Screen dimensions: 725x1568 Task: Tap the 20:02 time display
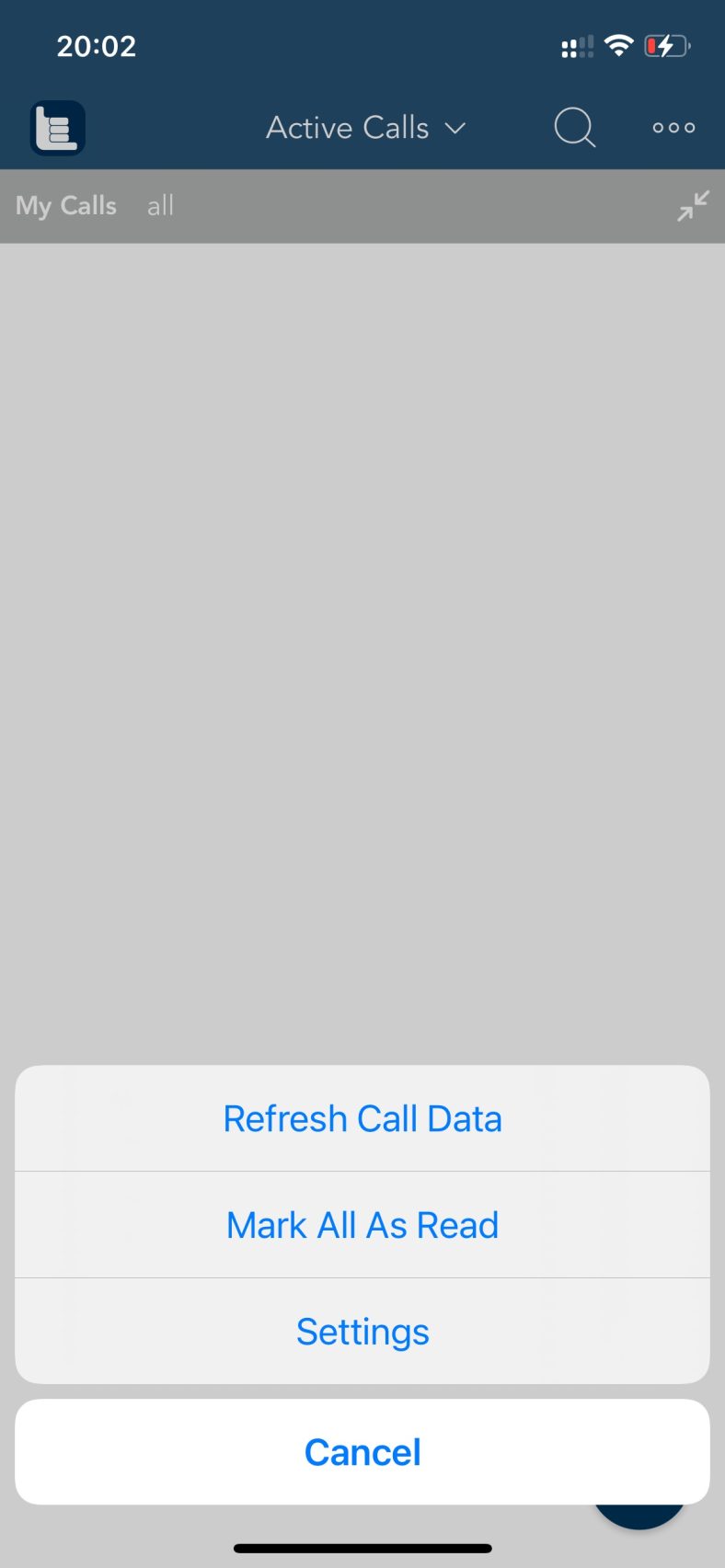tap(96, 45)
